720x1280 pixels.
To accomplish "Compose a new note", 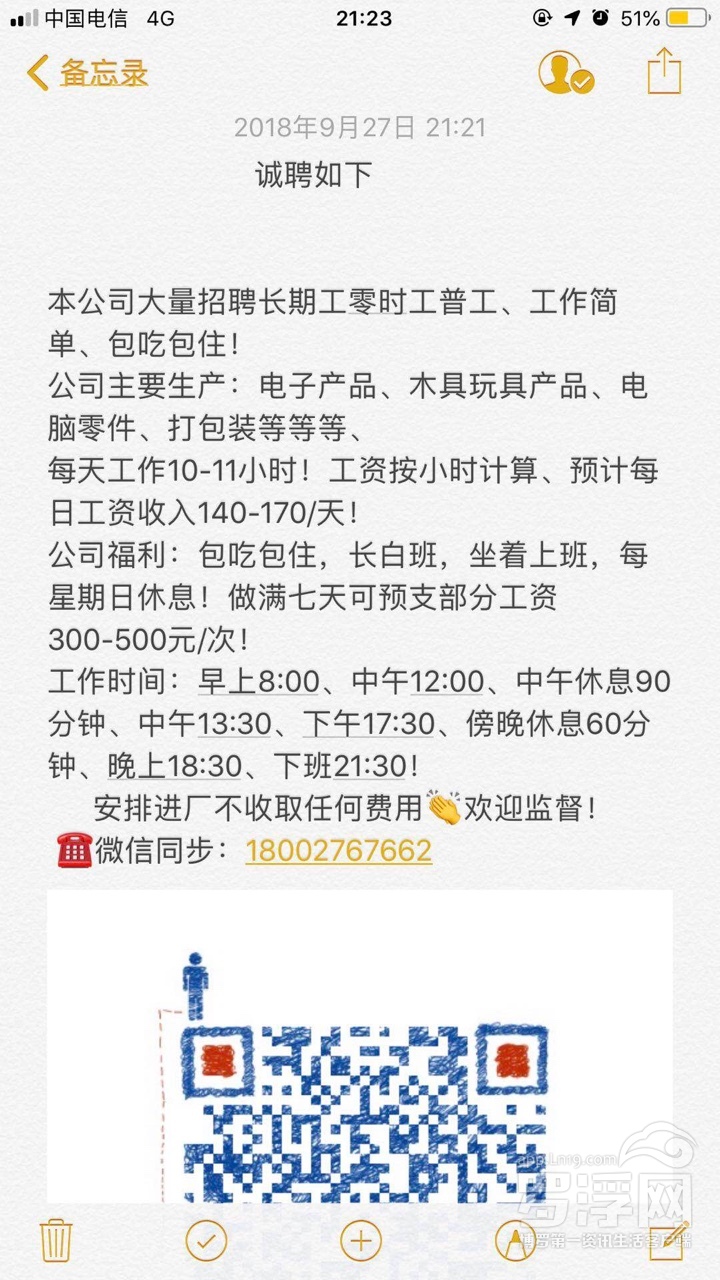I will 667,1240.
